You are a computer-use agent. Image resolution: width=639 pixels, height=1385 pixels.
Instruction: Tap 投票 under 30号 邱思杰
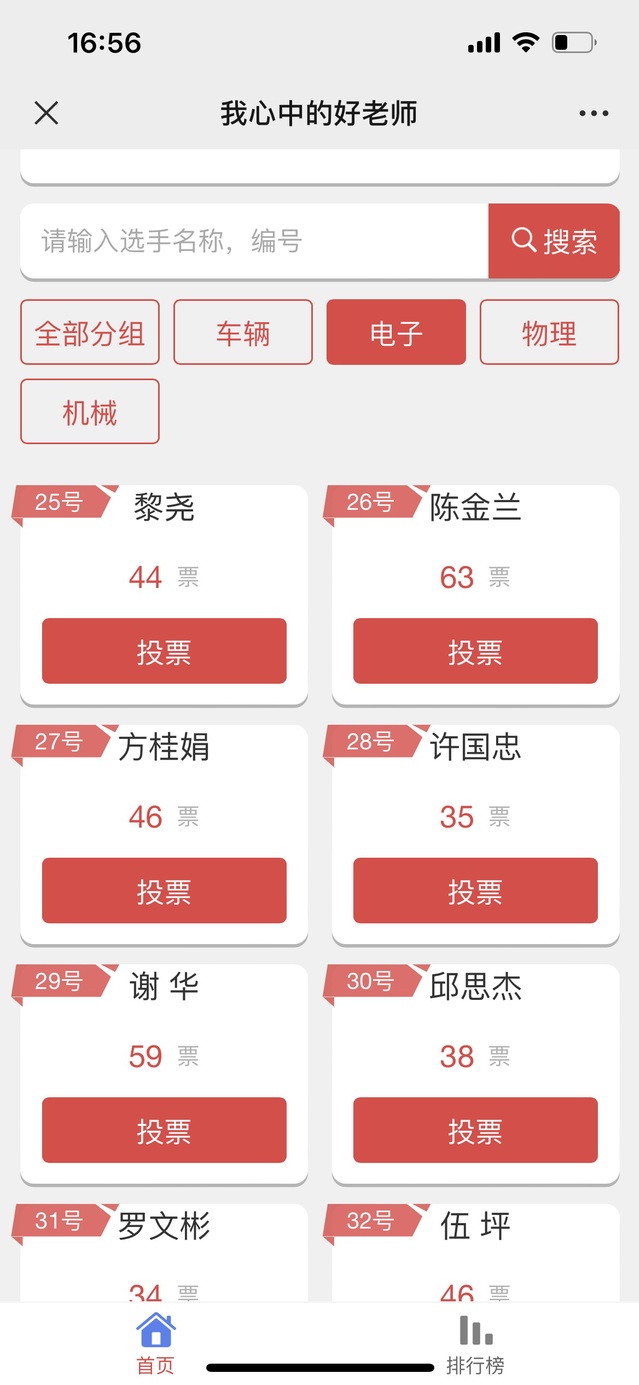click(475, 1130)
